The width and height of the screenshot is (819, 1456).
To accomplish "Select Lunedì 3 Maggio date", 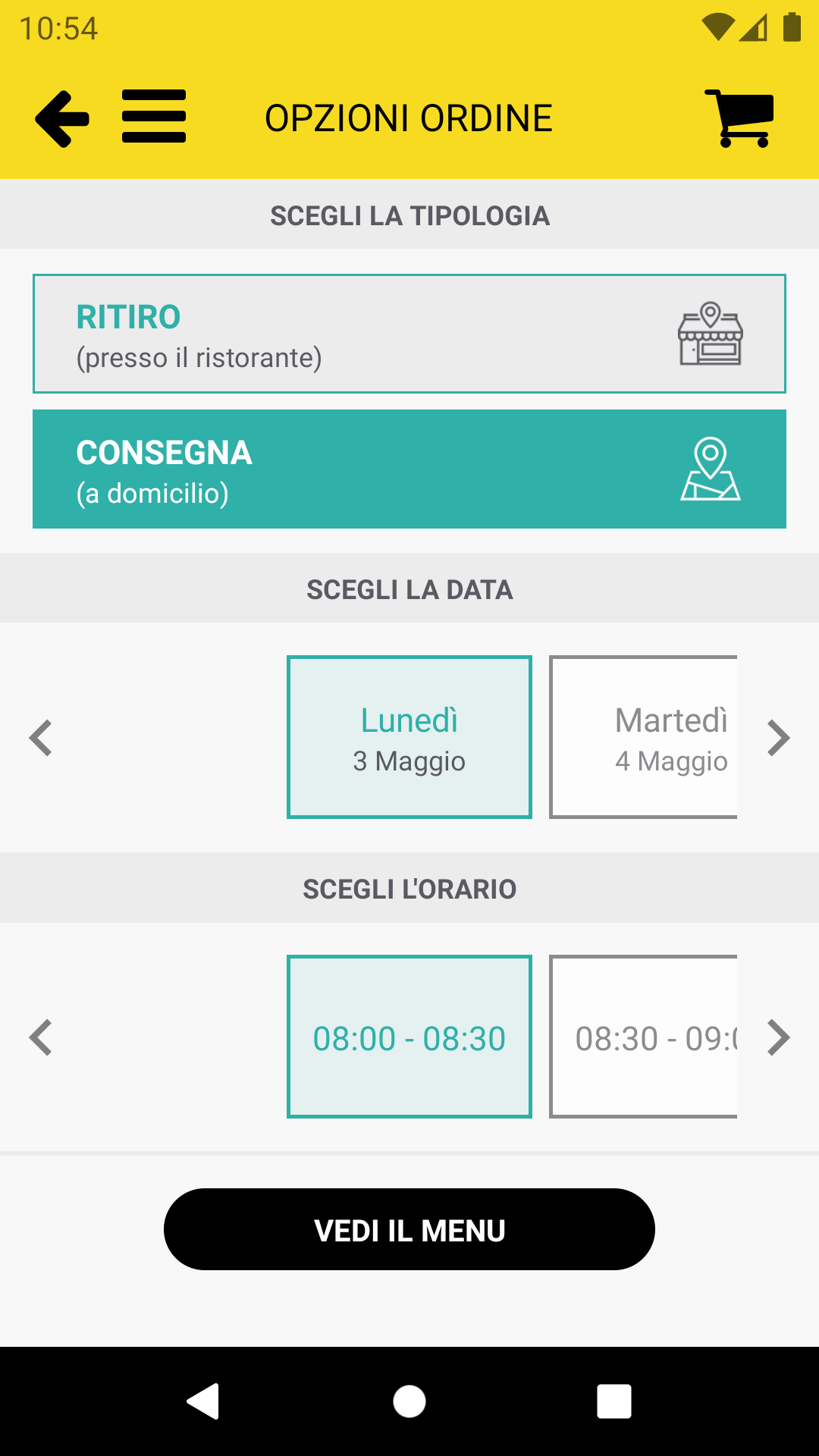I will click(x=409, y=737).
